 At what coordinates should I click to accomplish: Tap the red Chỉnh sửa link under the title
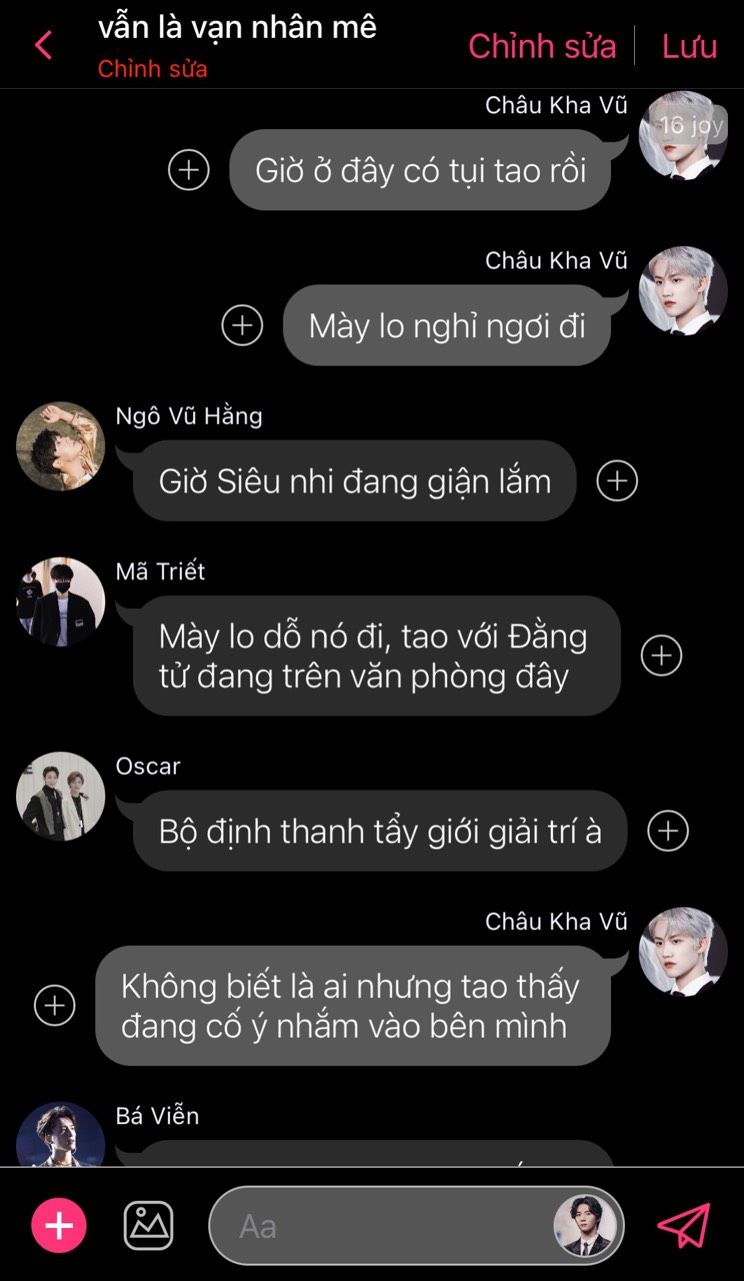152,69
